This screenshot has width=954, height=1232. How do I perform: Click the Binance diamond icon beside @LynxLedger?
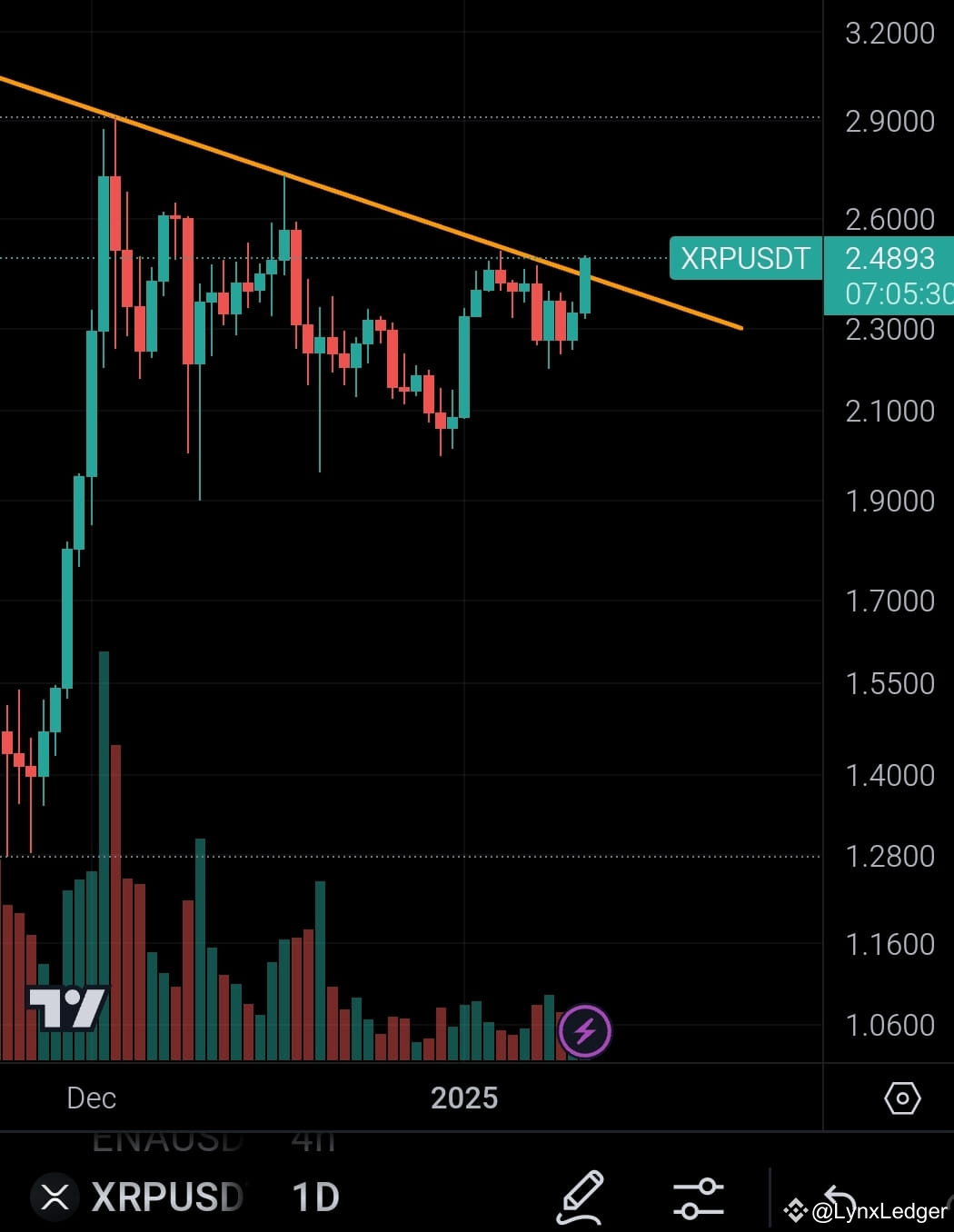(x=796, y=1210)
